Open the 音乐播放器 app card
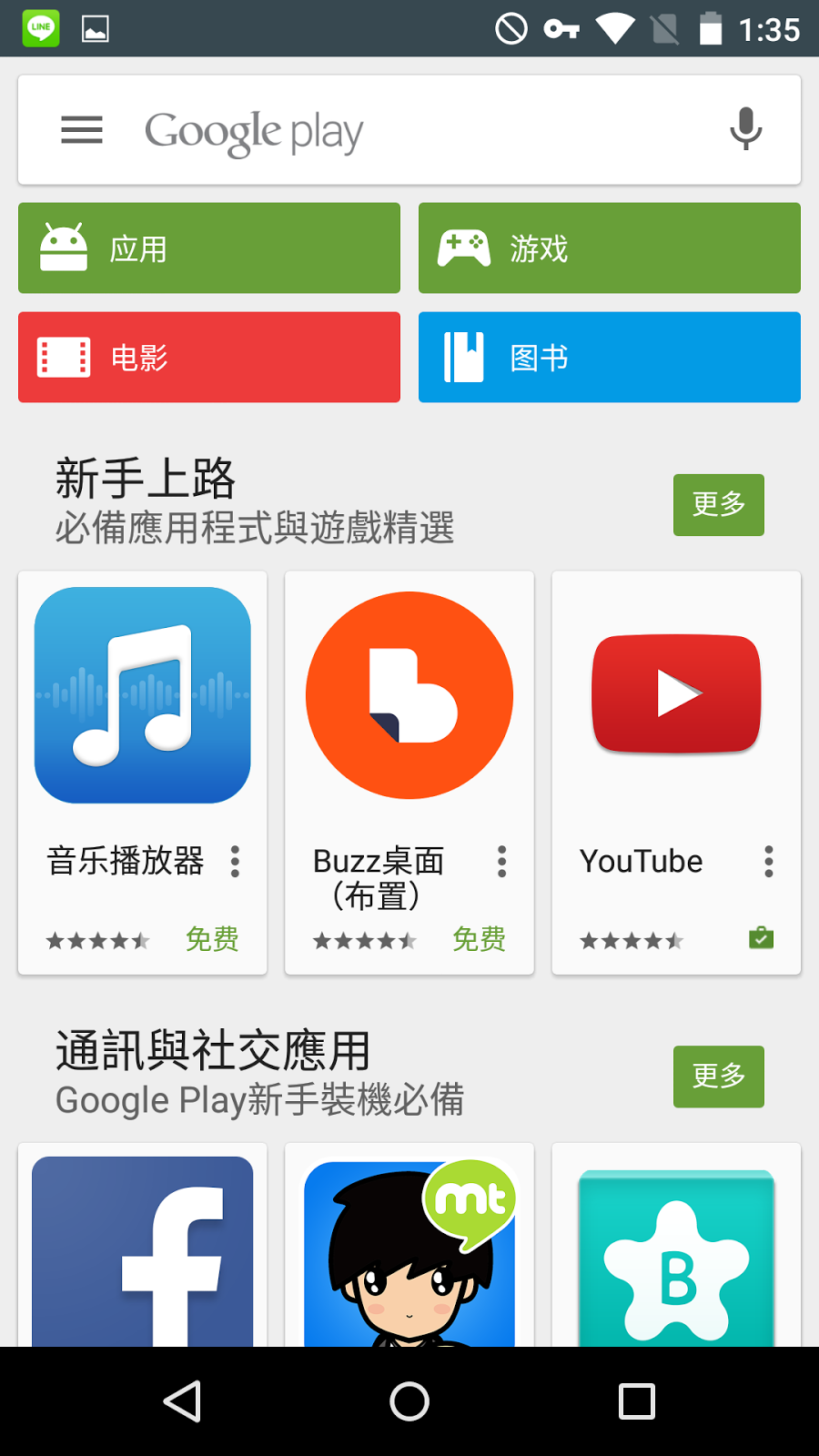This screenshot has height=1456, width=819. [x=142, y=696]
